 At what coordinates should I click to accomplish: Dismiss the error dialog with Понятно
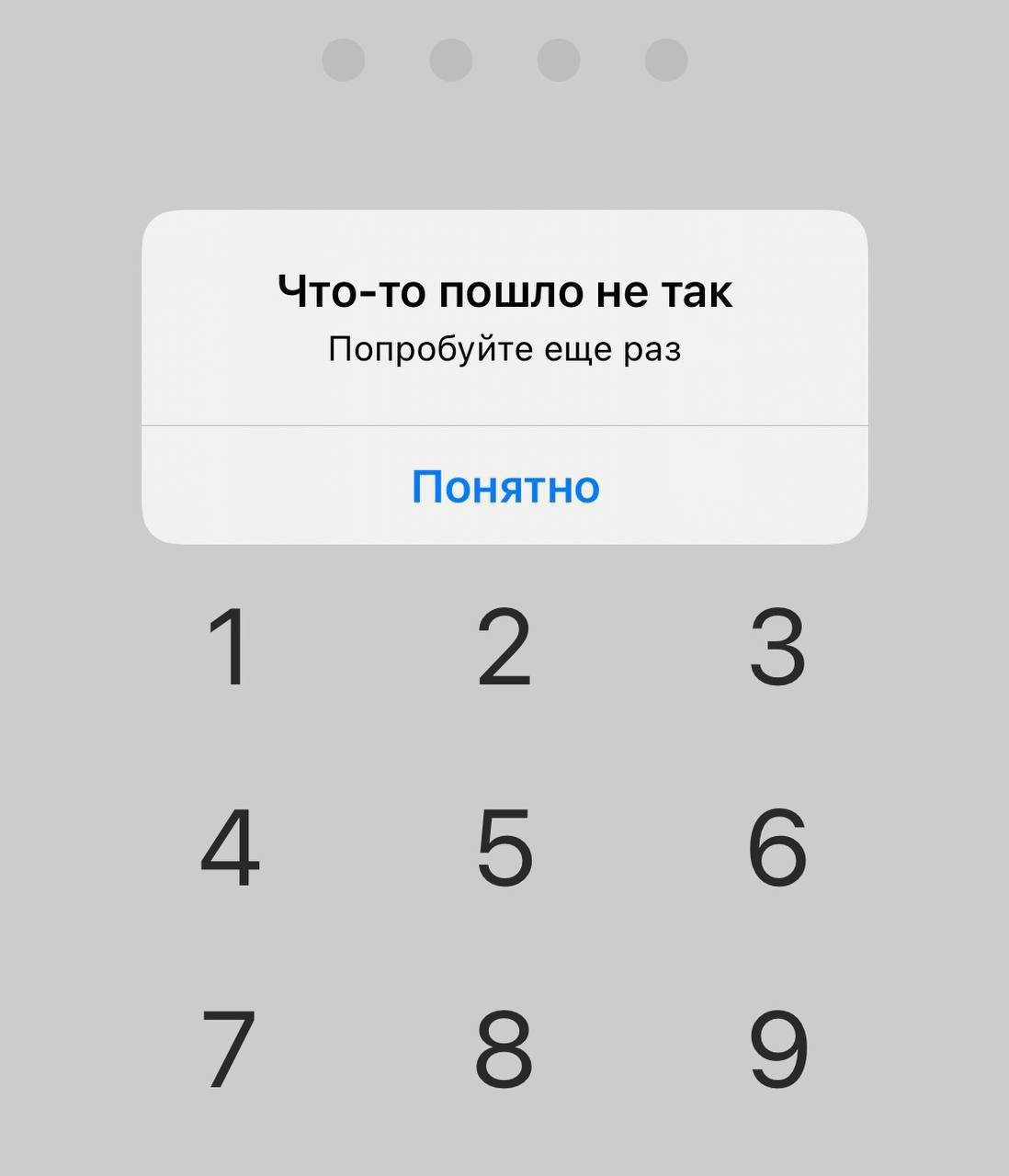tap(504, 486)
